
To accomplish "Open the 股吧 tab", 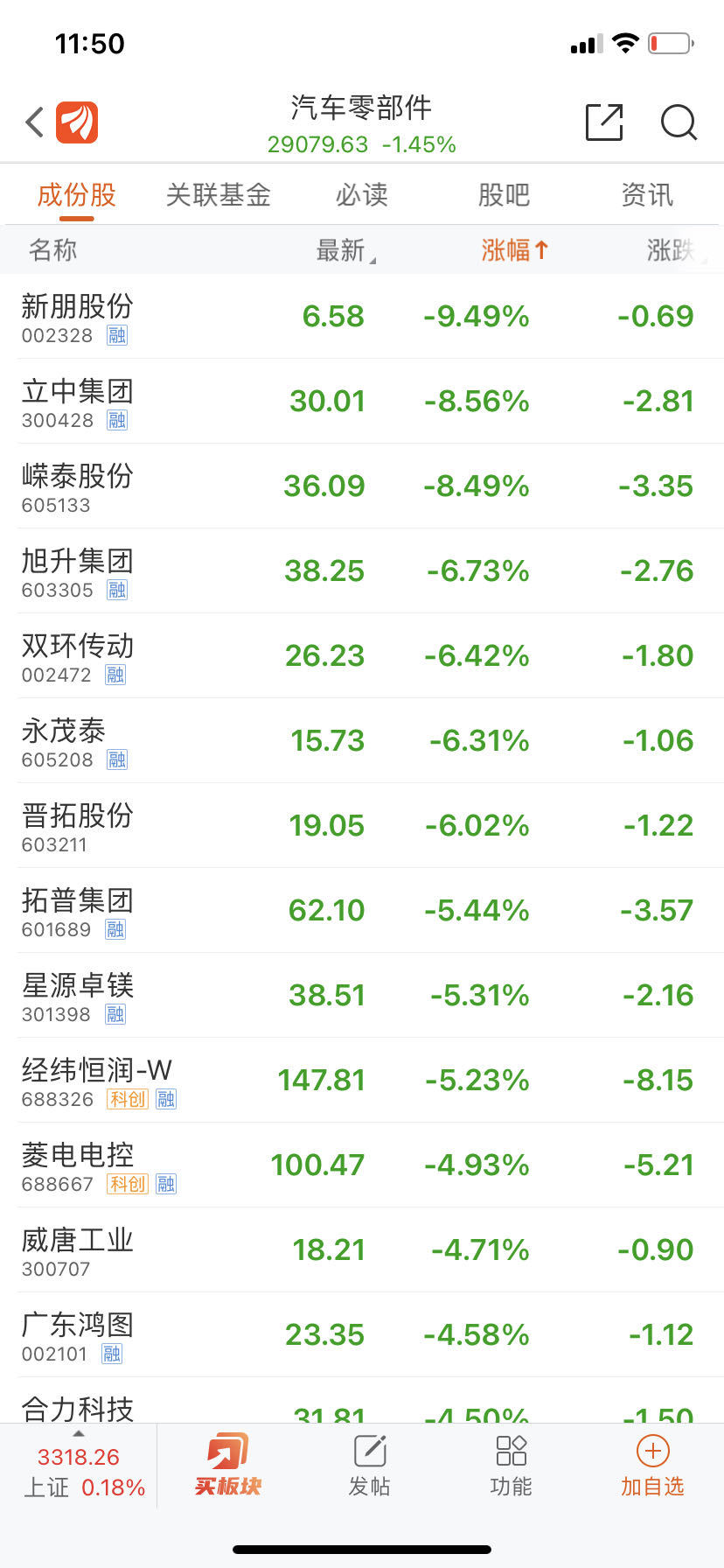I will coord(504,194).
